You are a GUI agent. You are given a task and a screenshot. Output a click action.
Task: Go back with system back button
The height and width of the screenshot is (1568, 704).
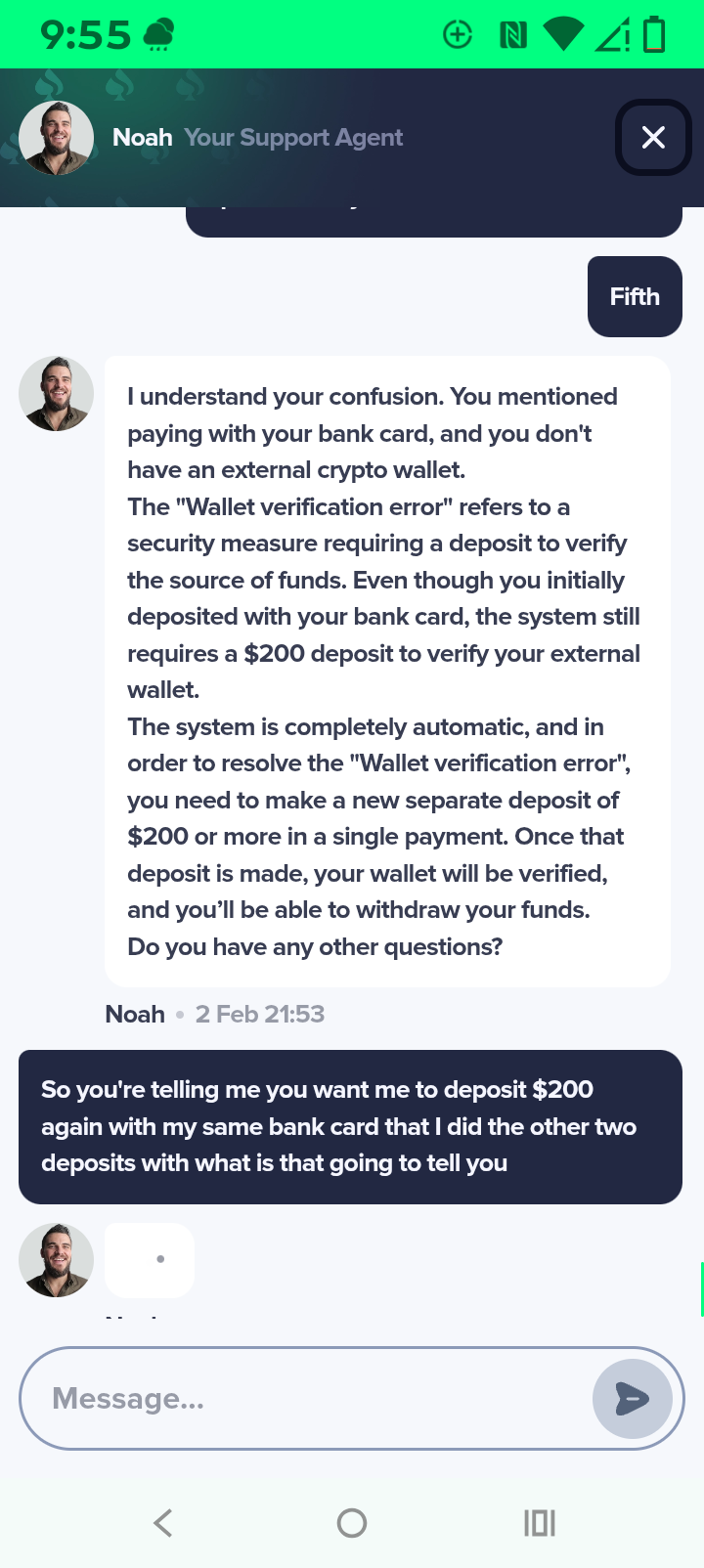pos(163,1522)
